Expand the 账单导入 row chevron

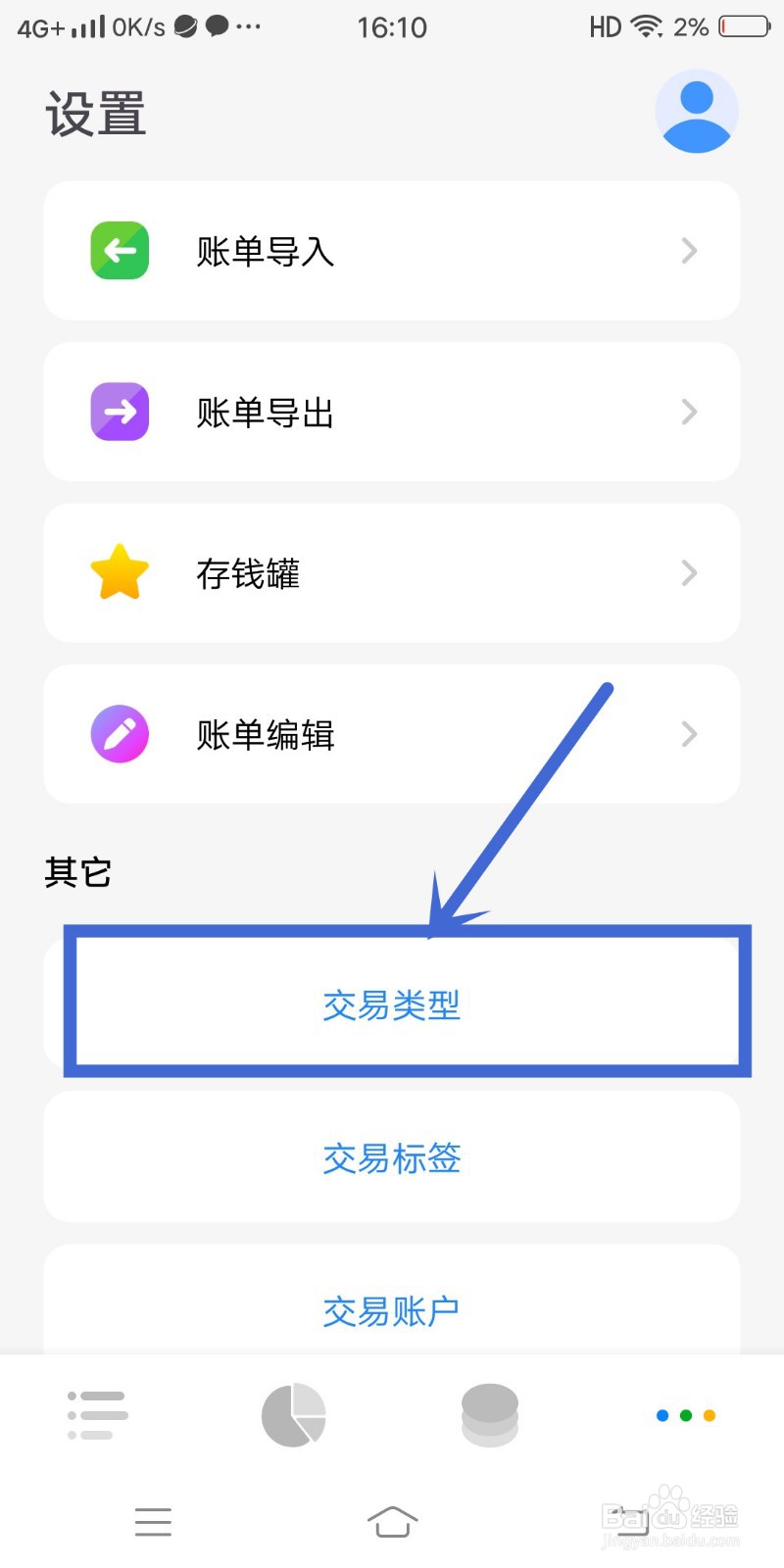tap(689, 251)
